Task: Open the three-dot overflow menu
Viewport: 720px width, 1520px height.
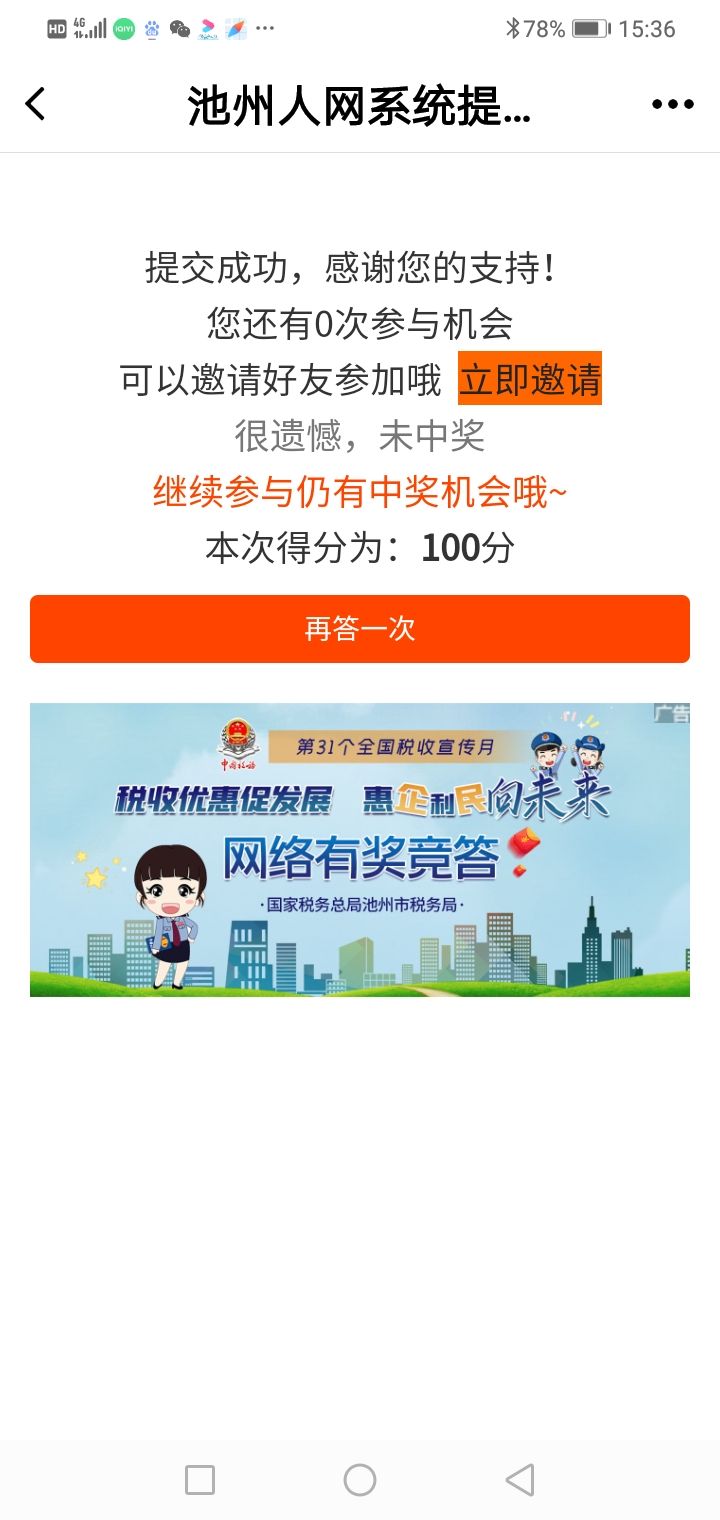Action: pos(672,104)
